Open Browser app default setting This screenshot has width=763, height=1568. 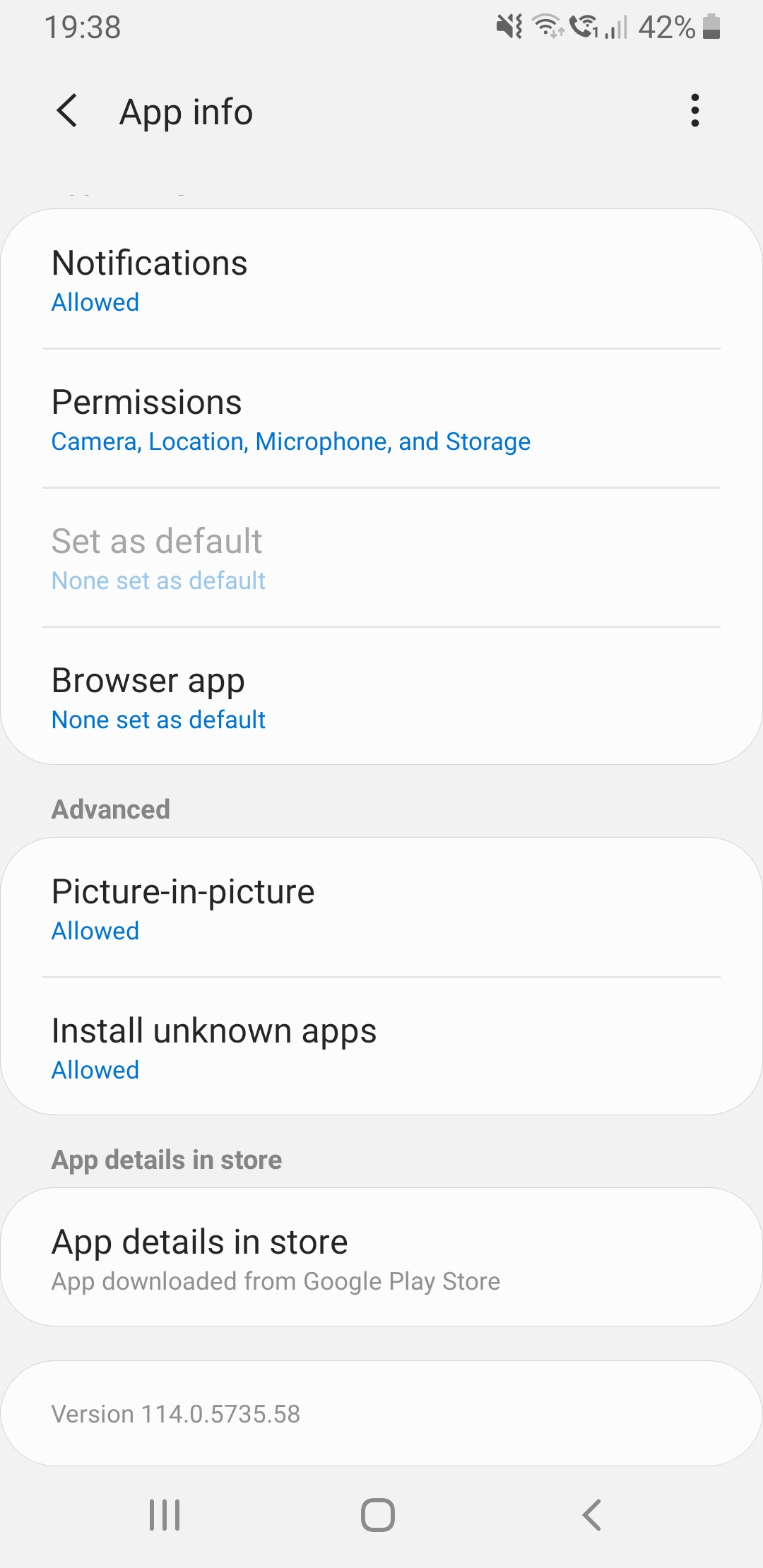[x=381, y=697]
